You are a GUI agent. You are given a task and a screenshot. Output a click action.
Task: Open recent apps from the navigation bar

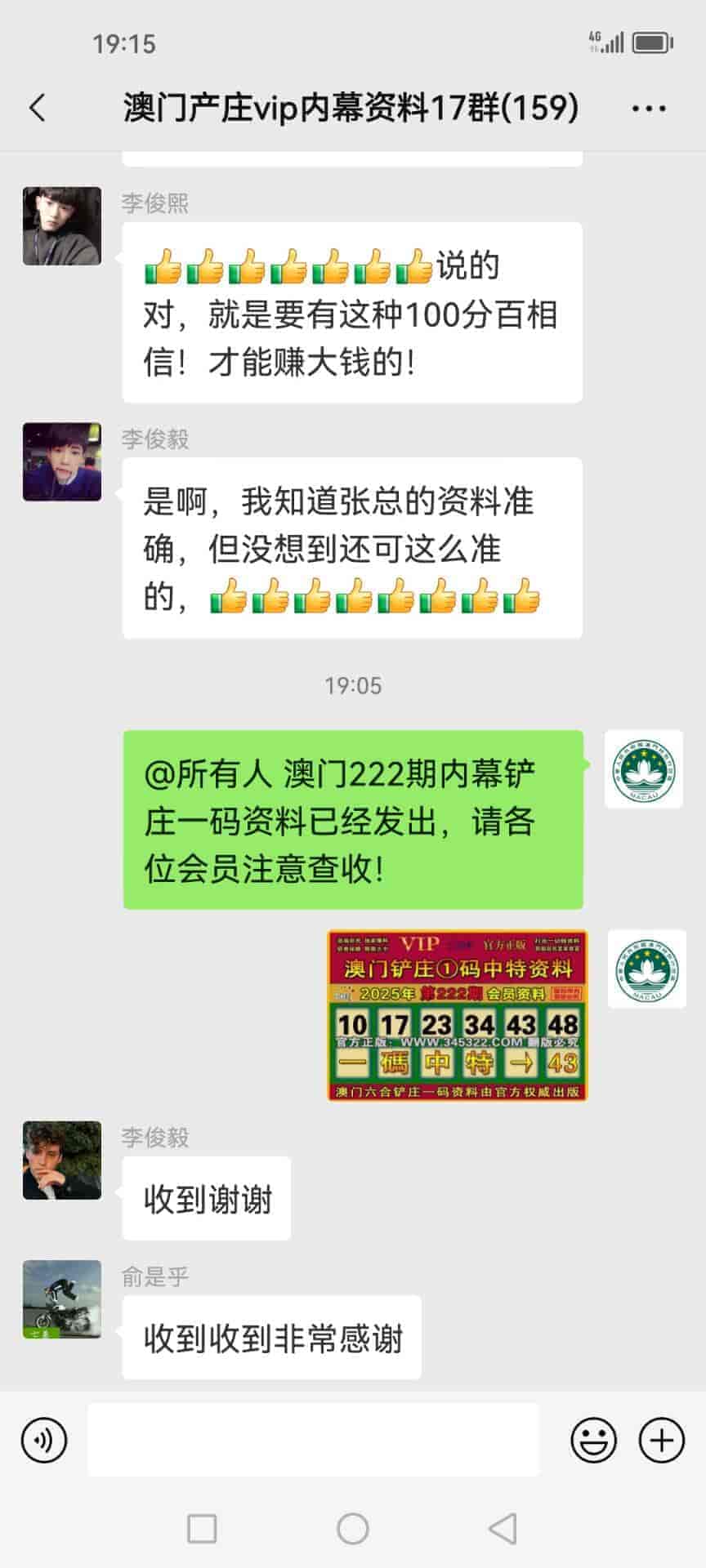click(202, 1528)
